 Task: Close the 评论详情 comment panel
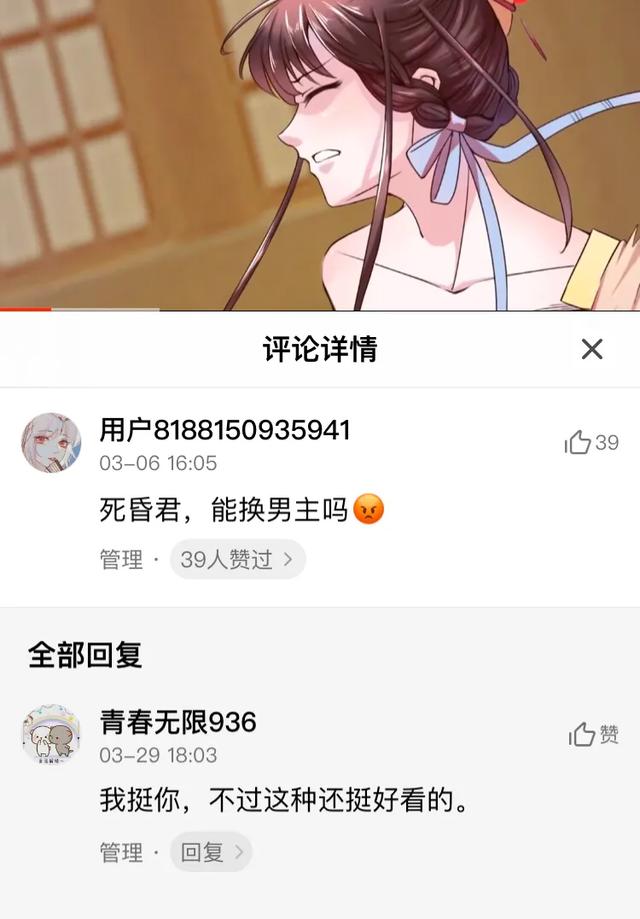point(592,349)
